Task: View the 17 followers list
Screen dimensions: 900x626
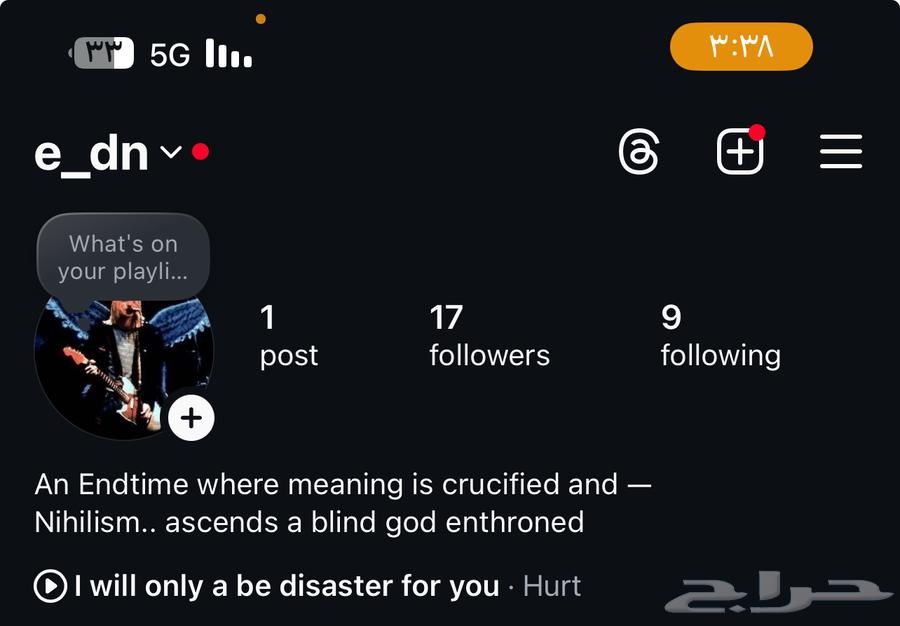Action: [489, 336]
